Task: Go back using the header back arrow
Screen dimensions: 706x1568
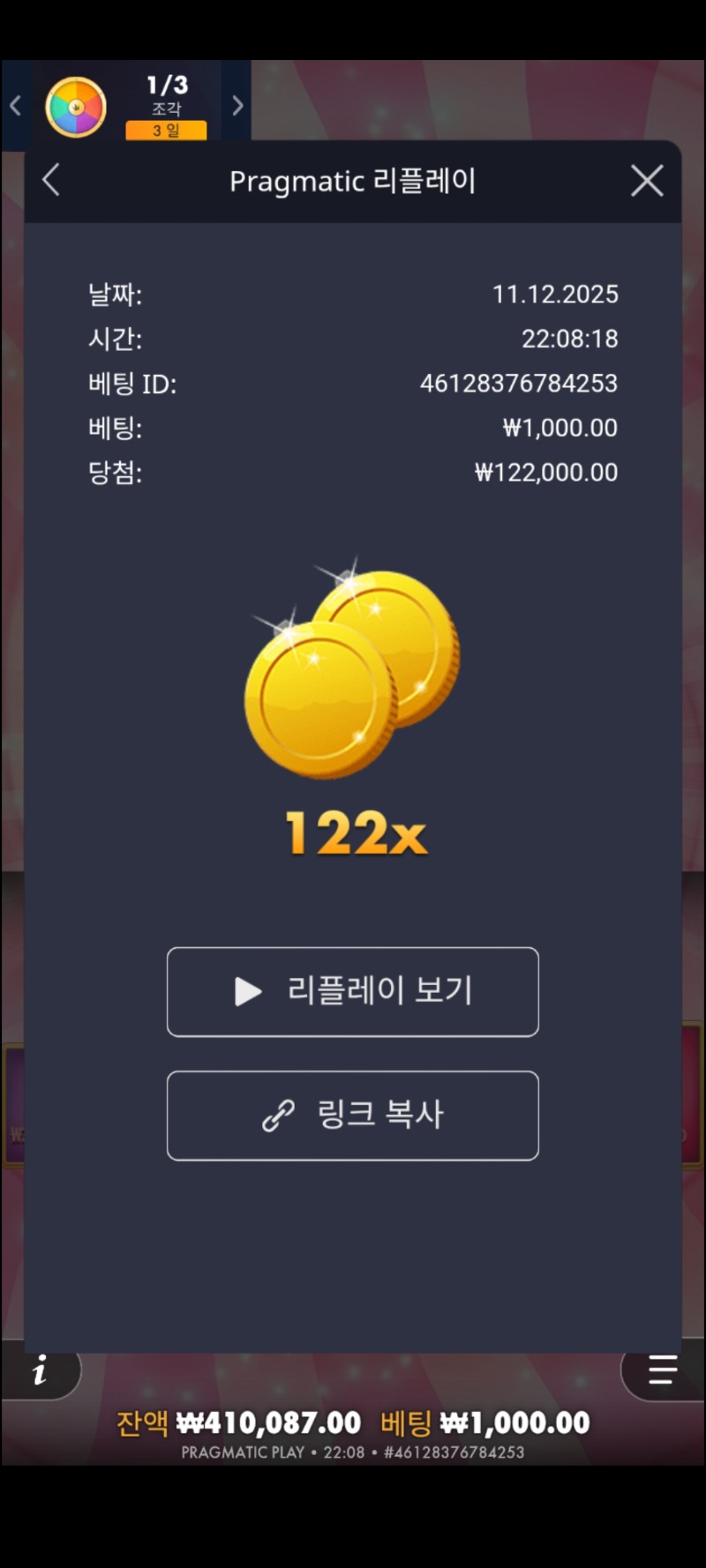Action: (49, 180)
